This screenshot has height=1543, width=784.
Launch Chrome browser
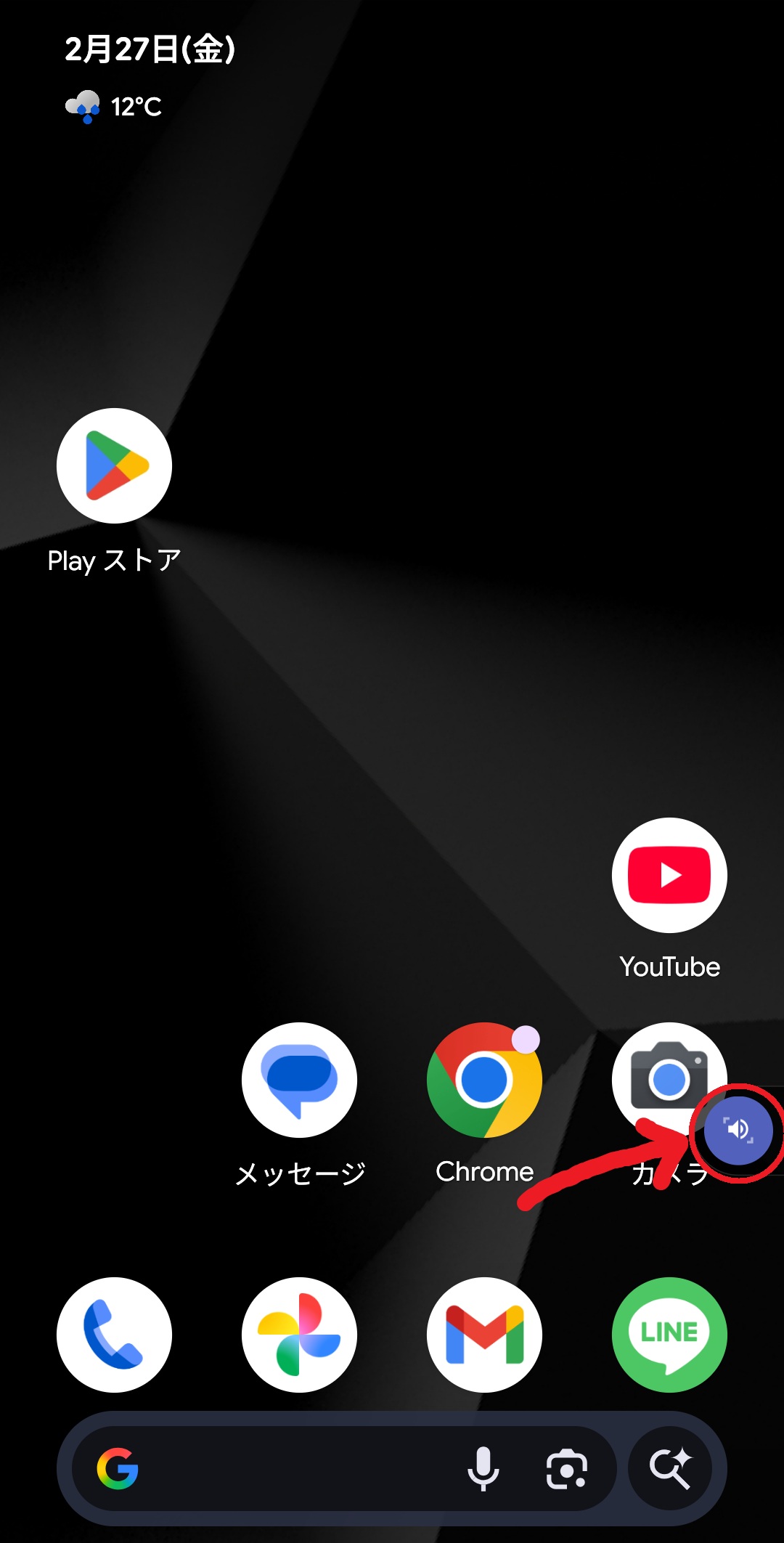[484, 1080]
